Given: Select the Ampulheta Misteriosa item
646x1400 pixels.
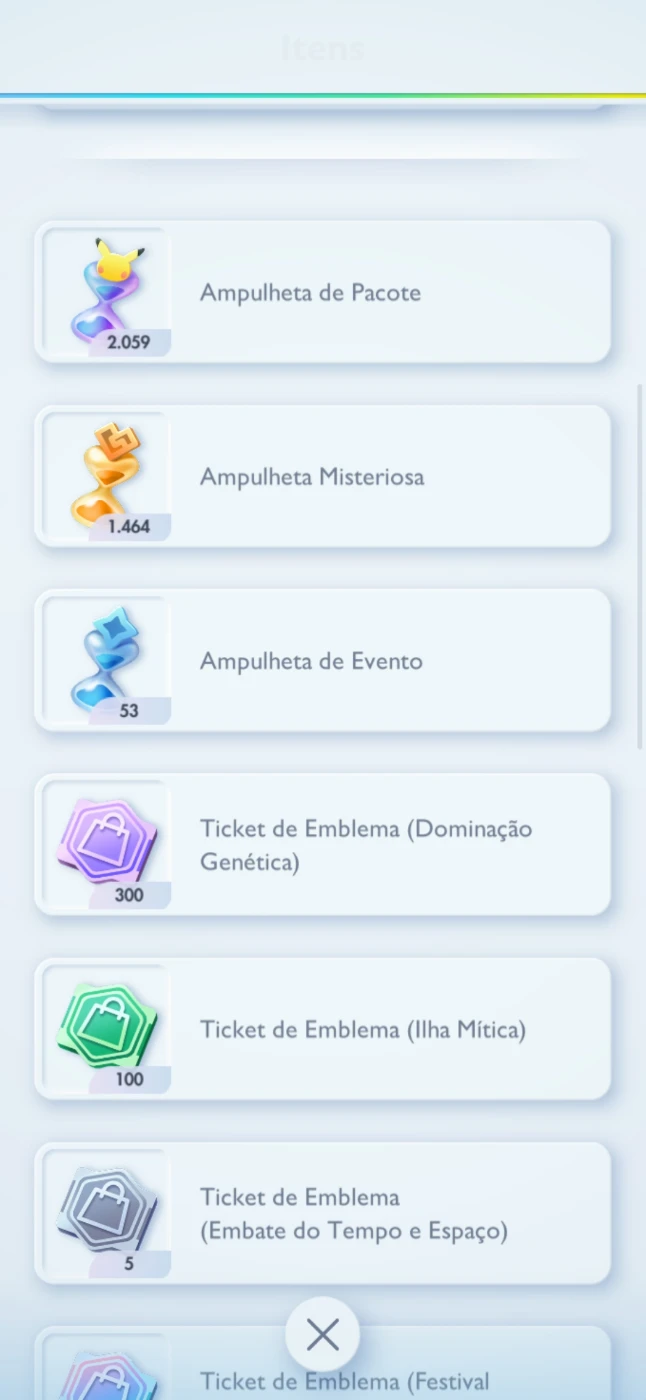Looking at the screenshot, I should [322, 476].
